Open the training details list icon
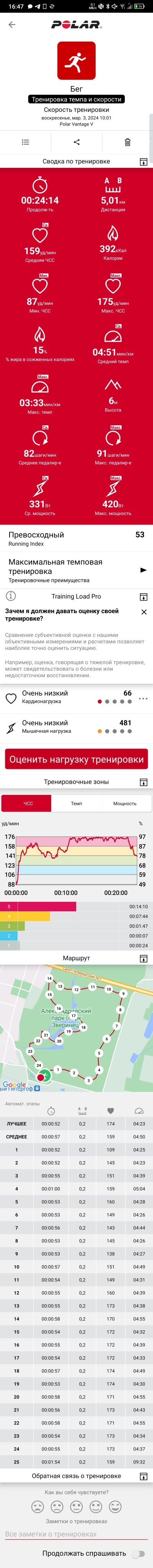 pyautogui.click(x=26, y=142)
